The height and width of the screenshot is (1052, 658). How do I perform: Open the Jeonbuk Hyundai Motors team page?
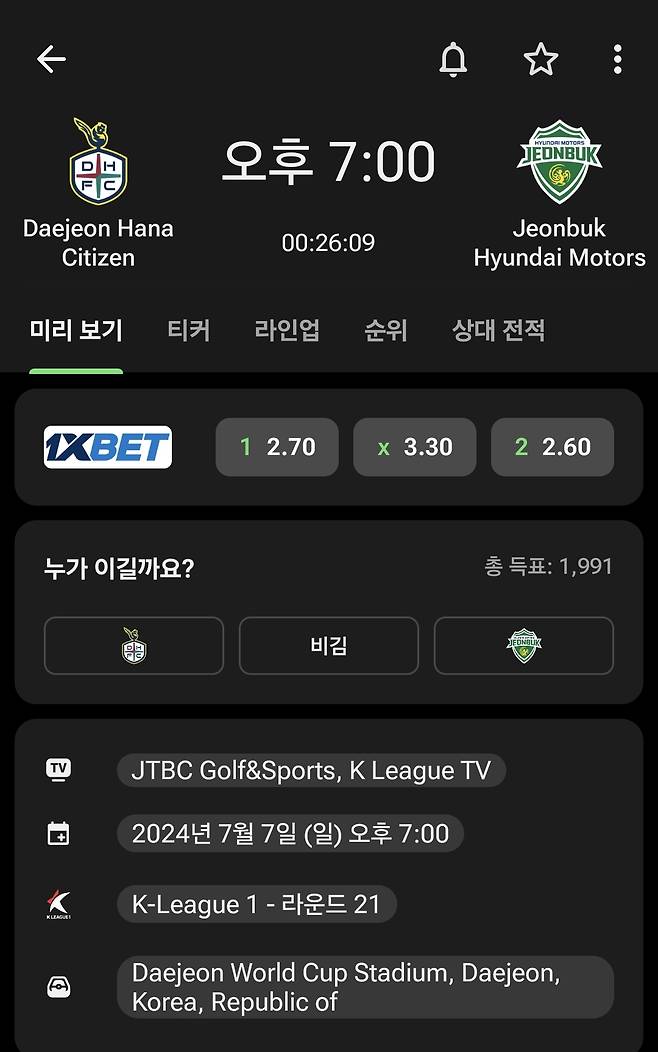click(559, 190)
